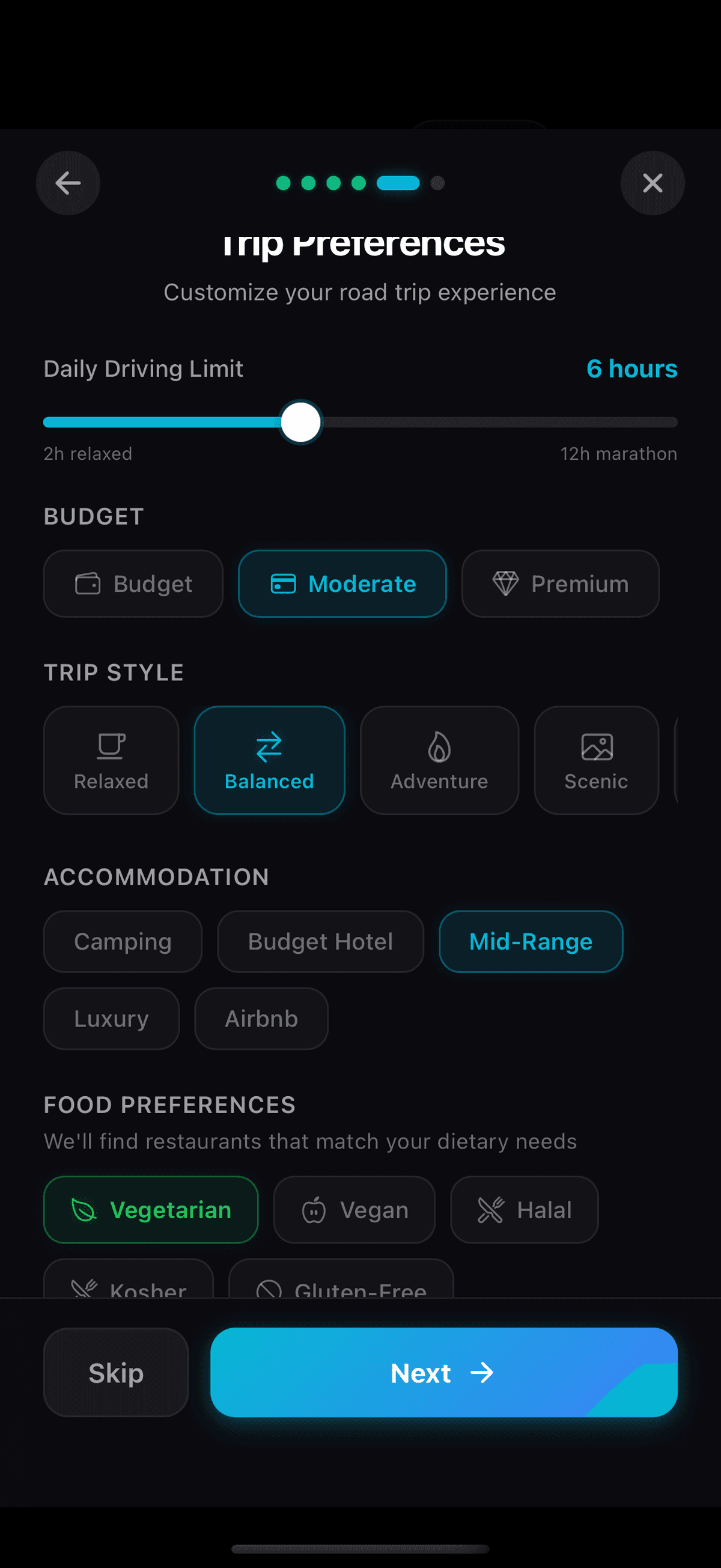Tap the coffee cup icon for Relaxed style
Screen dimensions: 721x1568
(x=111, y=745)
